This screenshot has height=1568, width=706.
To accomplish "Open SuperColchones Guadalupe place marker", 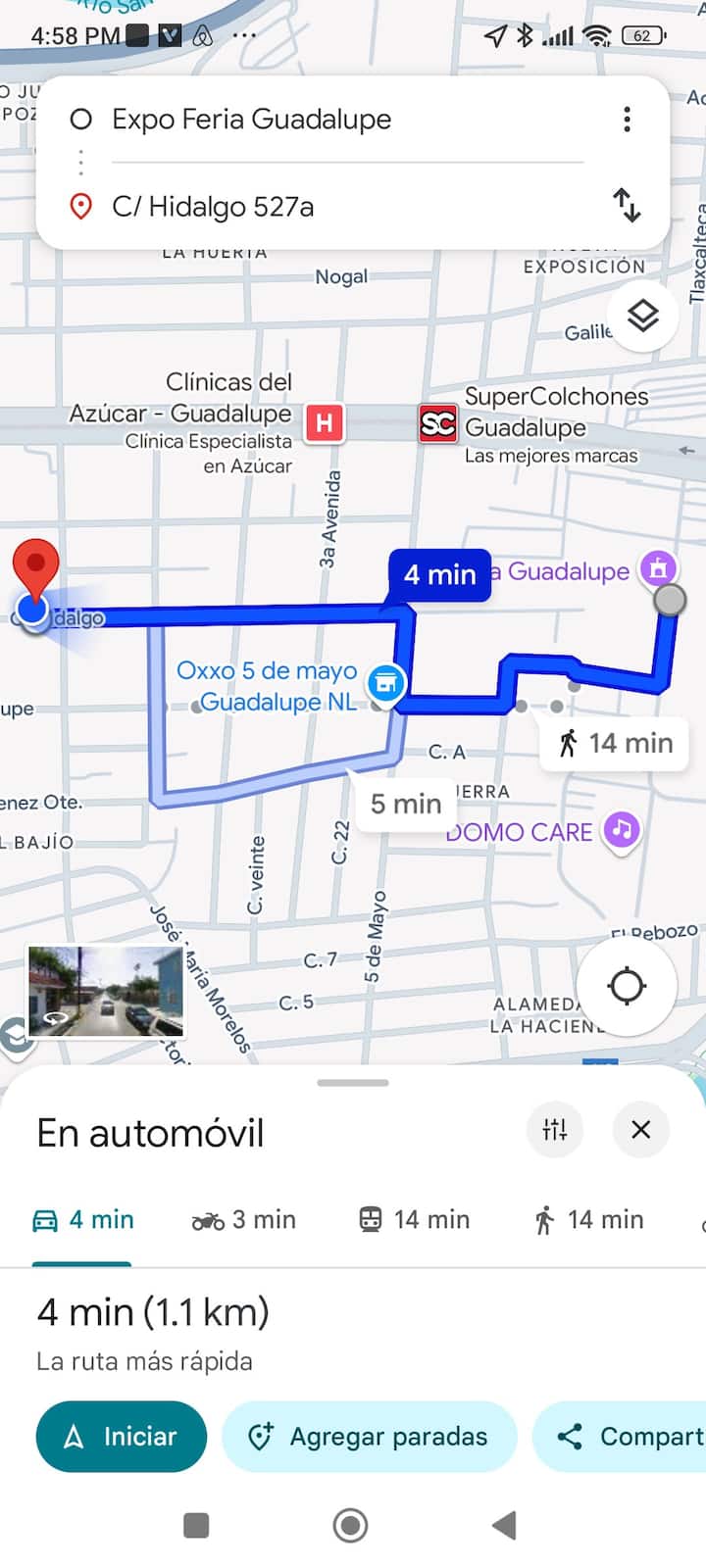I will point(437,423).
